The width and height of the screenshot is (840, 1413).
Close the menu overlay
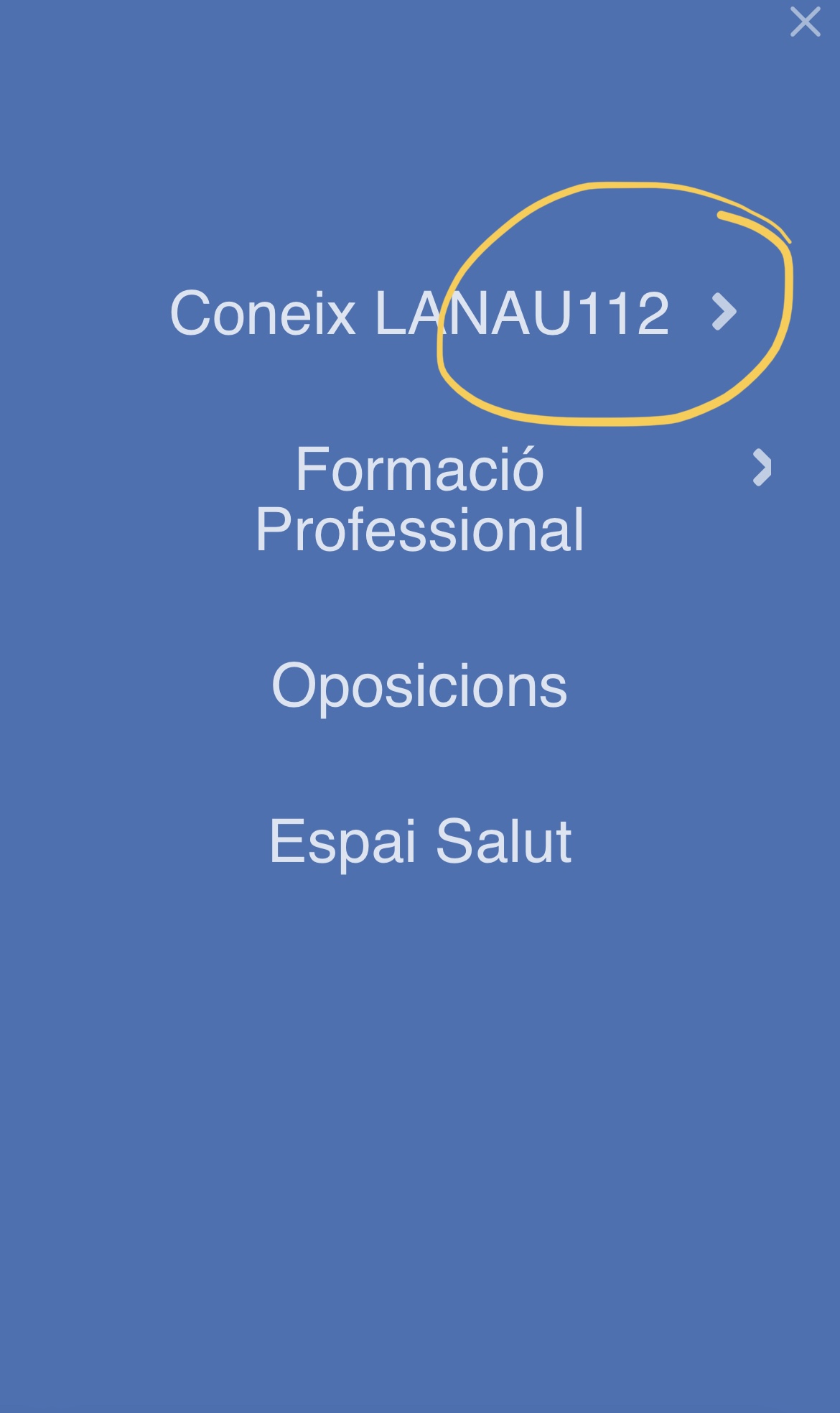point(805,22)
